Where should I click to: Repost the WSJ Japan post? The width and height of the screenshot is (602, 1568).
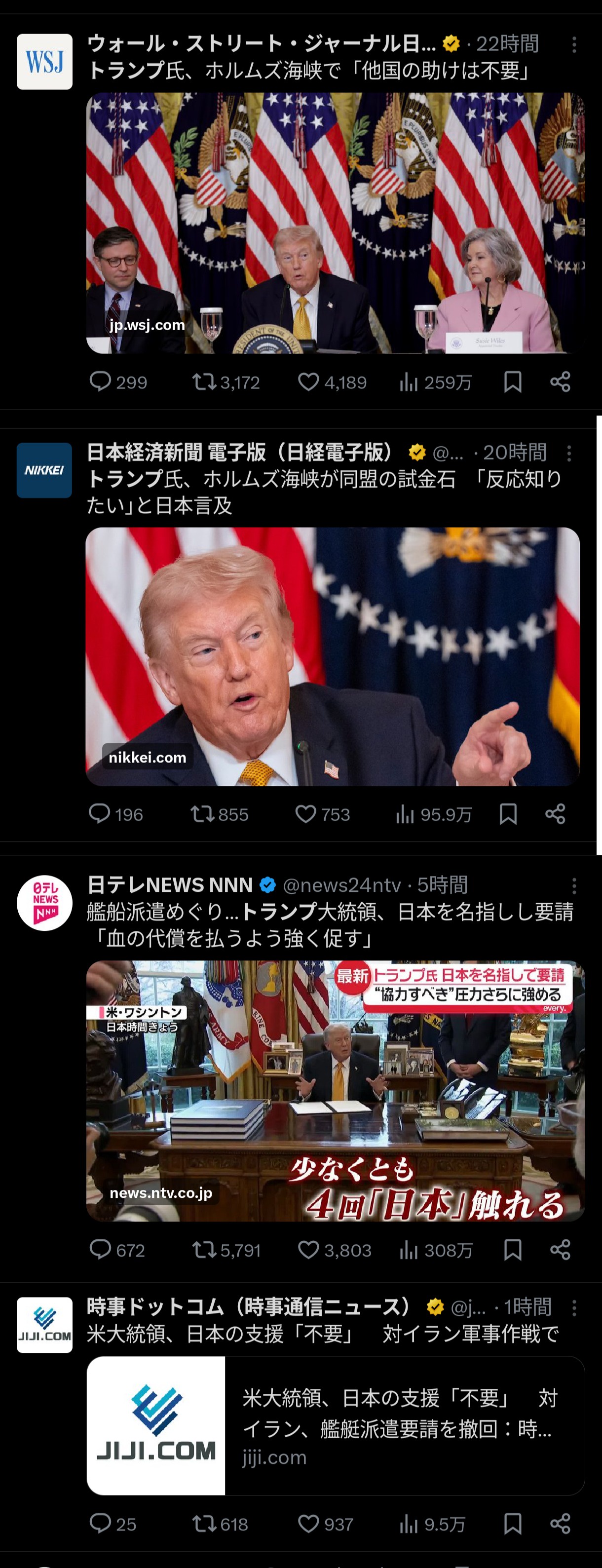tap(203, 382)
